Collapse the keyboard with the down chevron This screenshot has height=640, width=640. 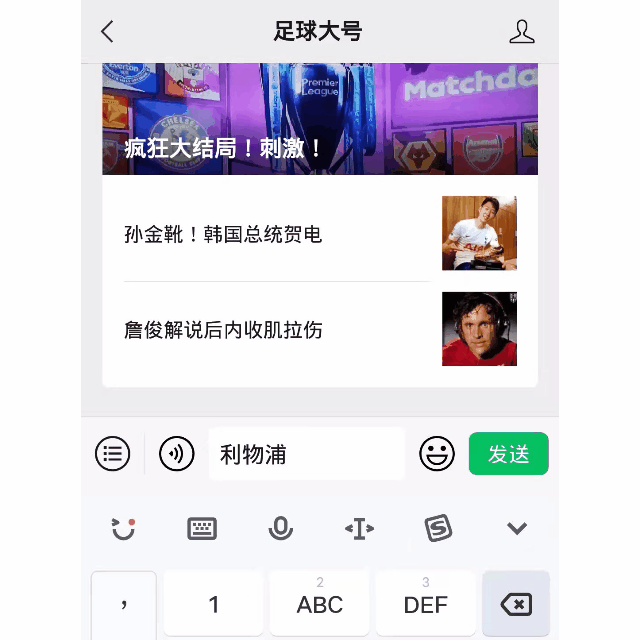(x=516, y=528)
